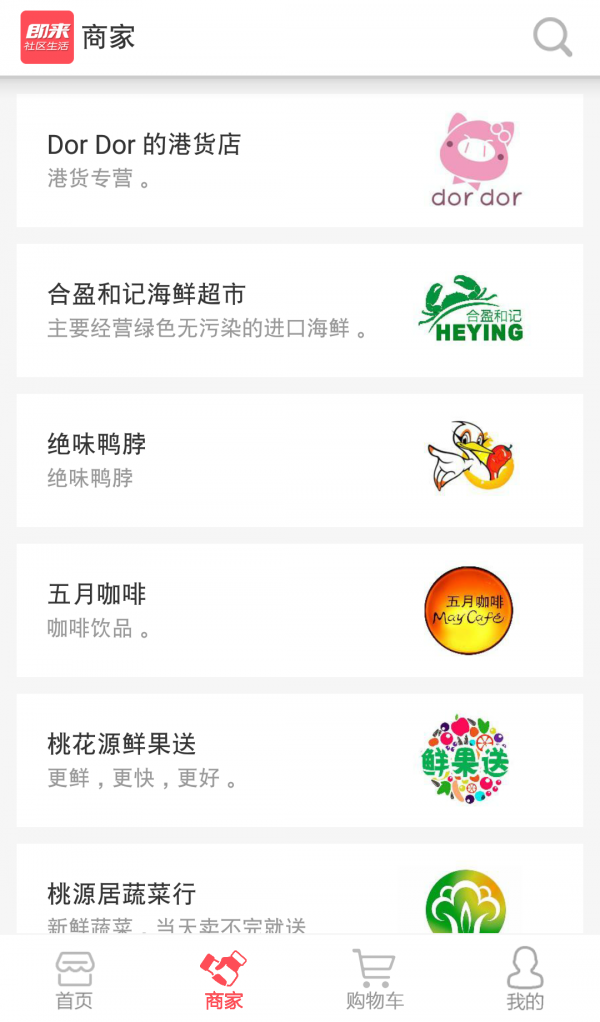Switch to the 首页 tab
Image resolution: width=600 pixels, height=1022 pixels.
tap(74, 980)
